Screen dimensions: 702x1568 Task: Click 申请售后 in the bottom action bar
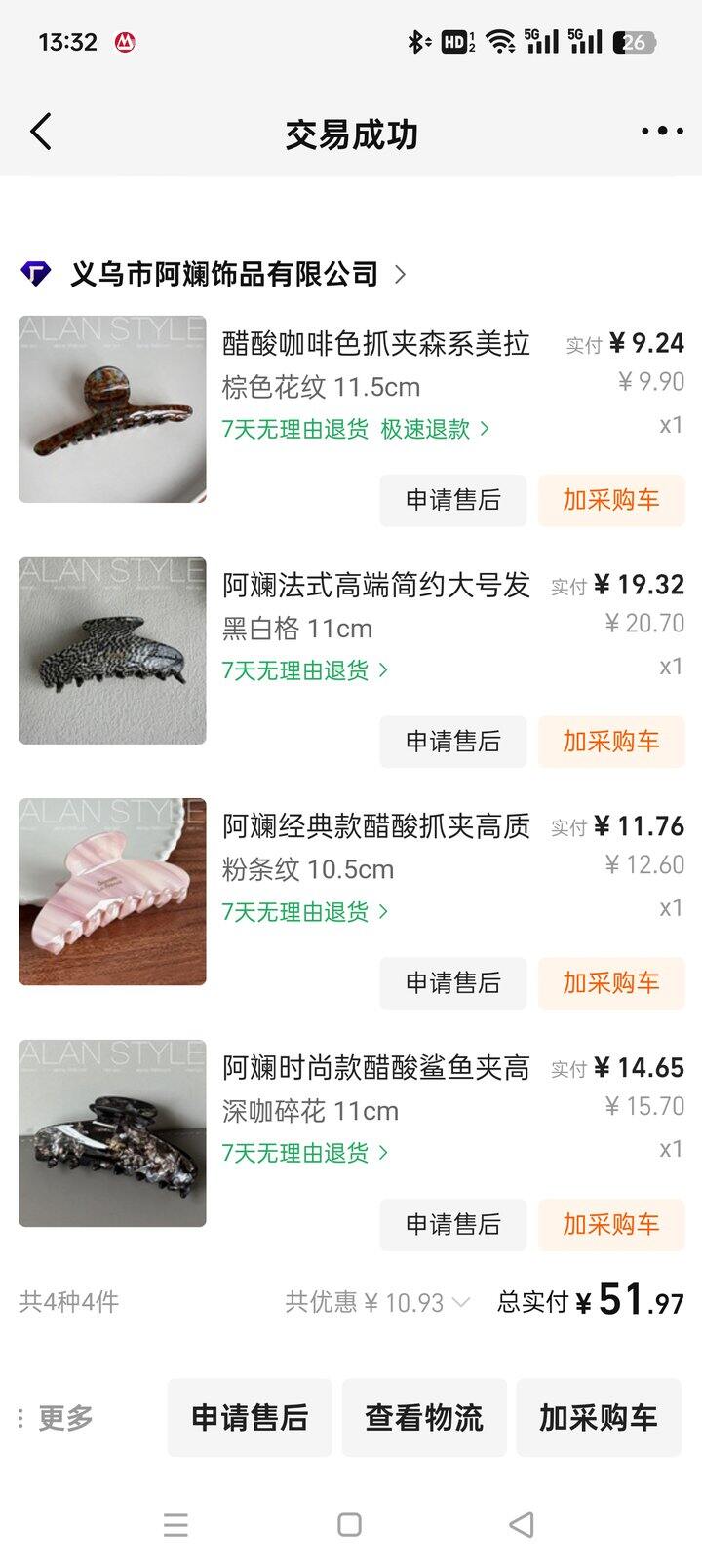tap(250, 1419)
